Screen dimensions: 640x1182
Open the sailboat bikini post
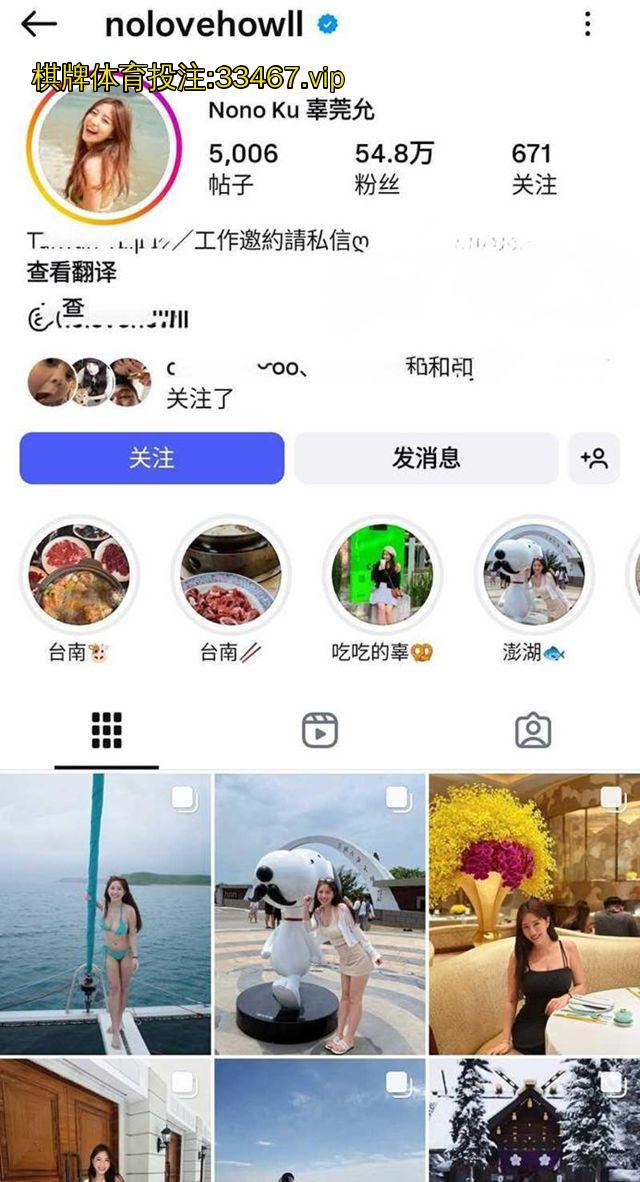105,914
